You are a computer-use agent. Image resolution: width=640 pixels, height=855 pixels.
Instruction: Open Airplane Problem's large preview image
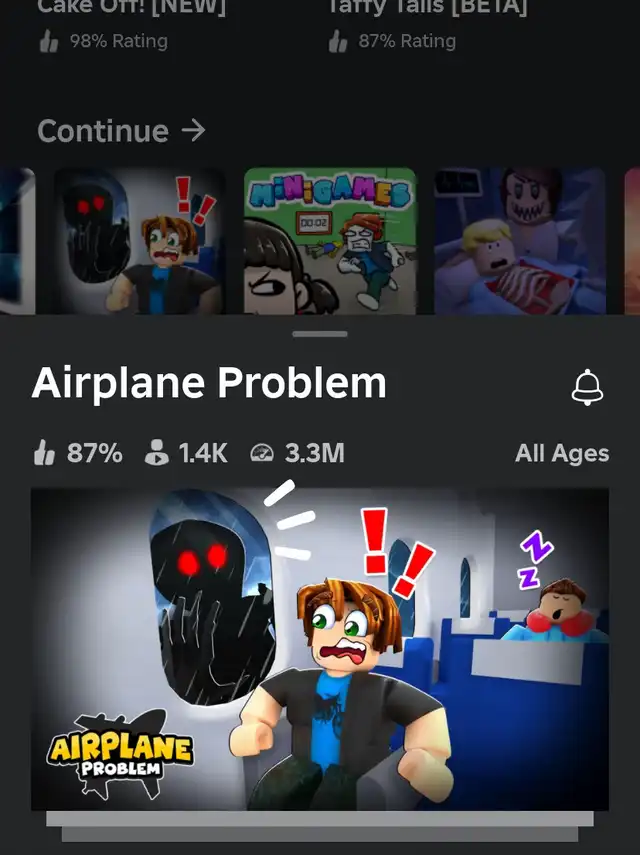point(320,648)
